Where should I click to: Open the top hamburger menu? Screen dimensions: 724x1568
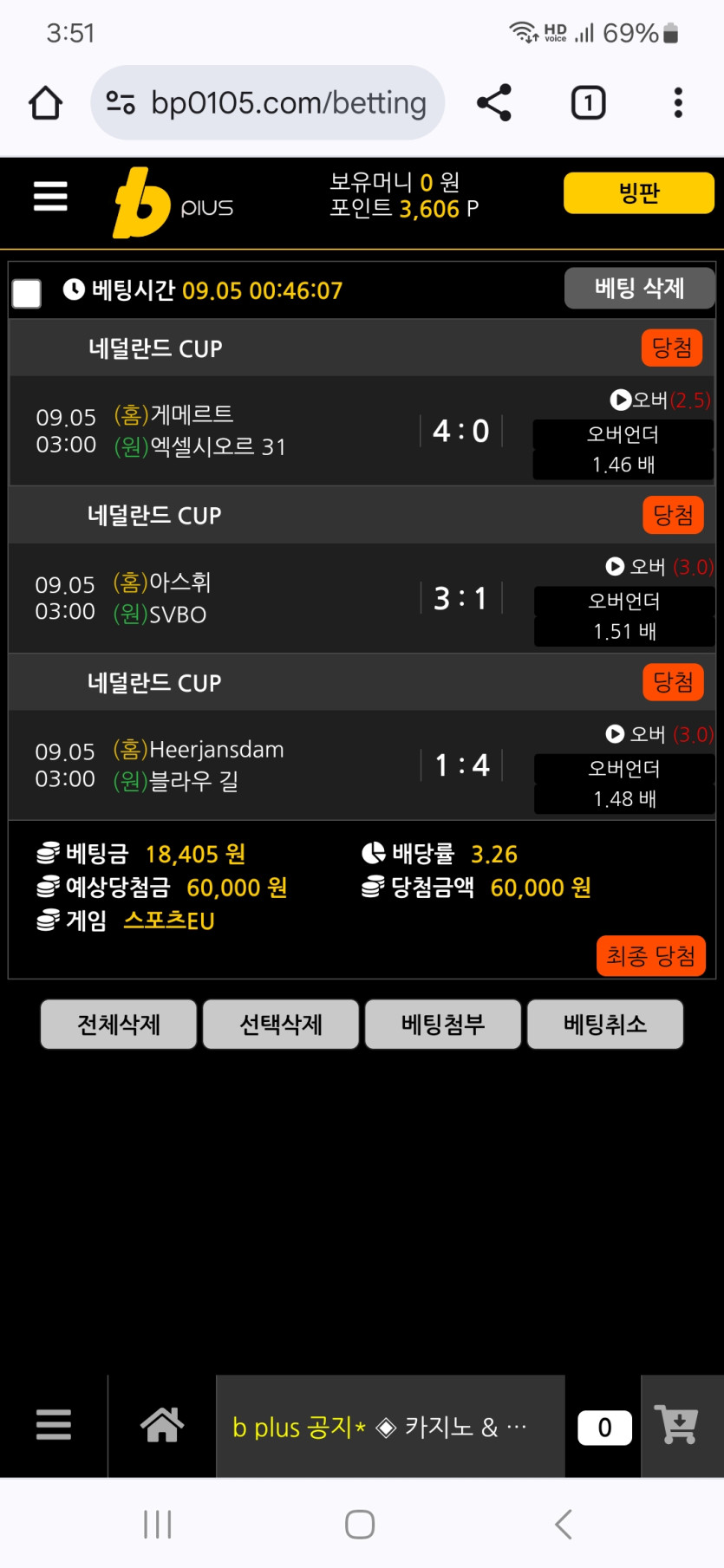[x=50, y=197]
